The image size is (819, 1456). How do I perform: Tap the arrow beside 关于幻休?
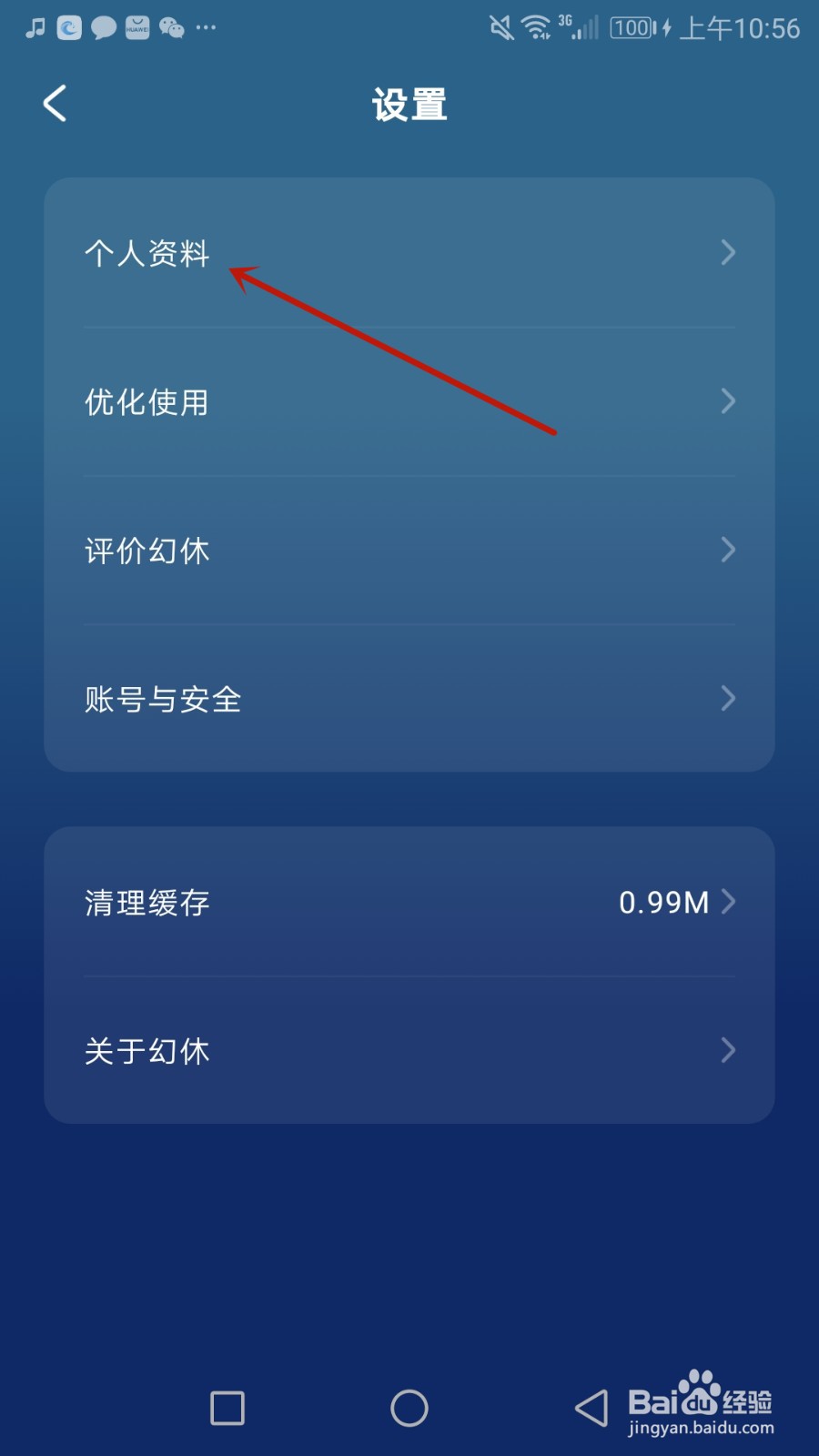click(x=728, y=1051)
